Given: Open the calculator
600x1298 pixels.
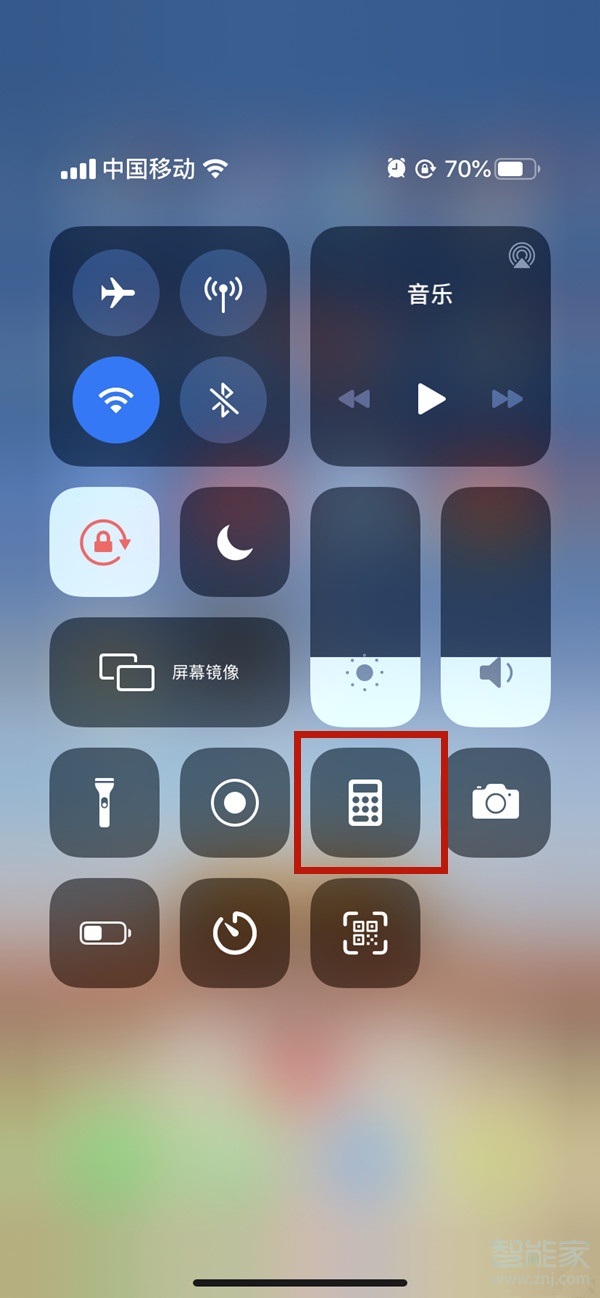Looking at the screenshot, I should click(x=365, y=802).
